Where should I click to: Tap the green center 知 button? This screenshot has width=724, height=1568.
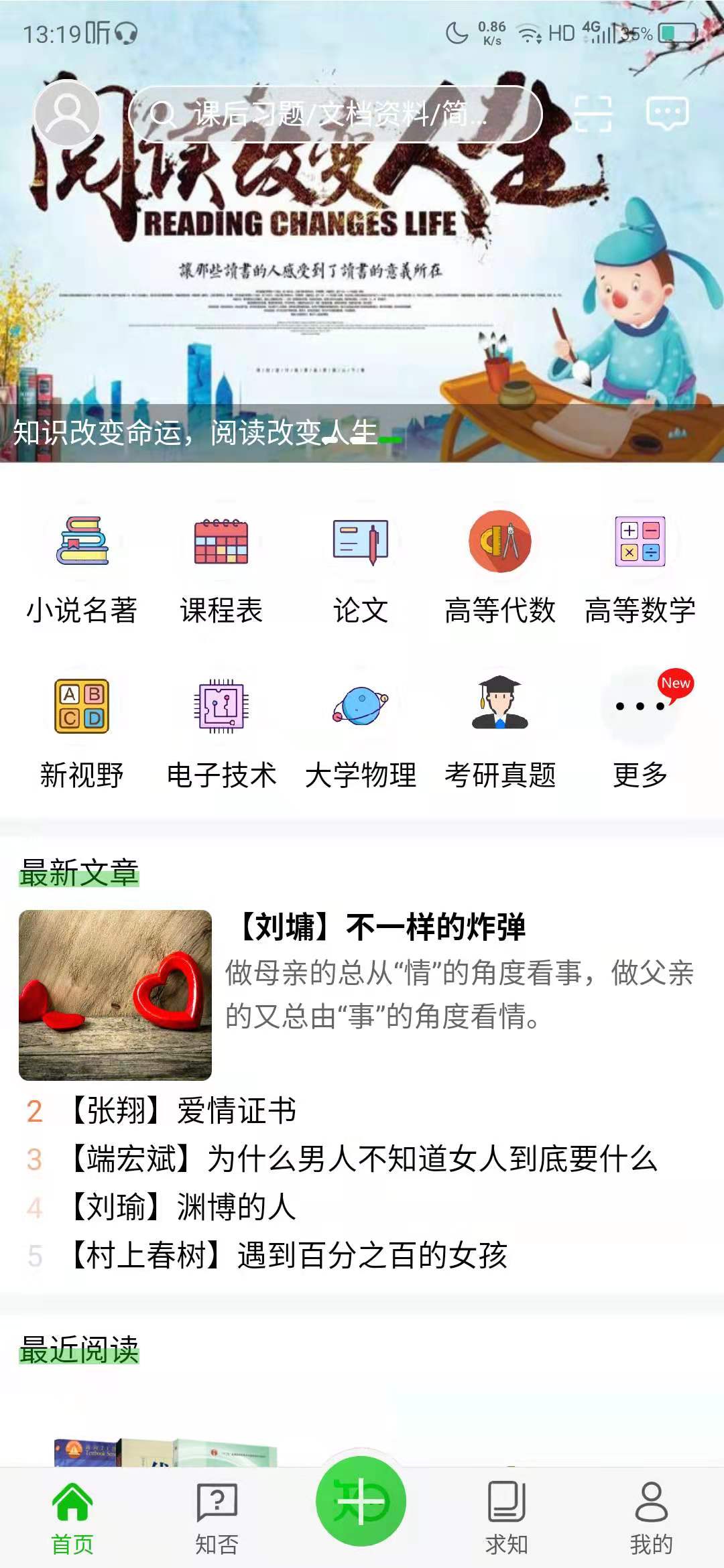361,1501
